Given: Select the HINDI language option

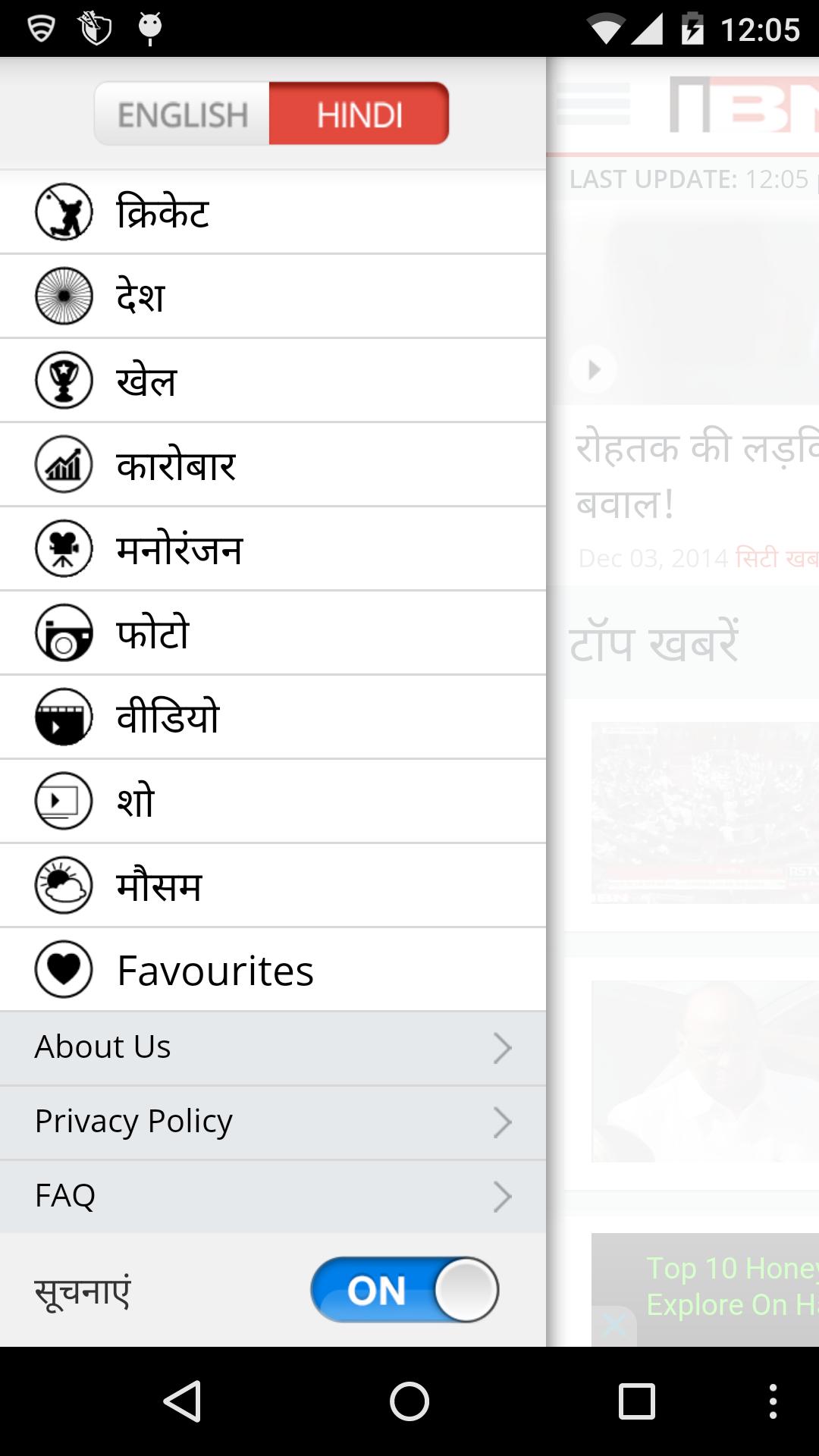Looking at the screenshot, I should click(358, 114).
